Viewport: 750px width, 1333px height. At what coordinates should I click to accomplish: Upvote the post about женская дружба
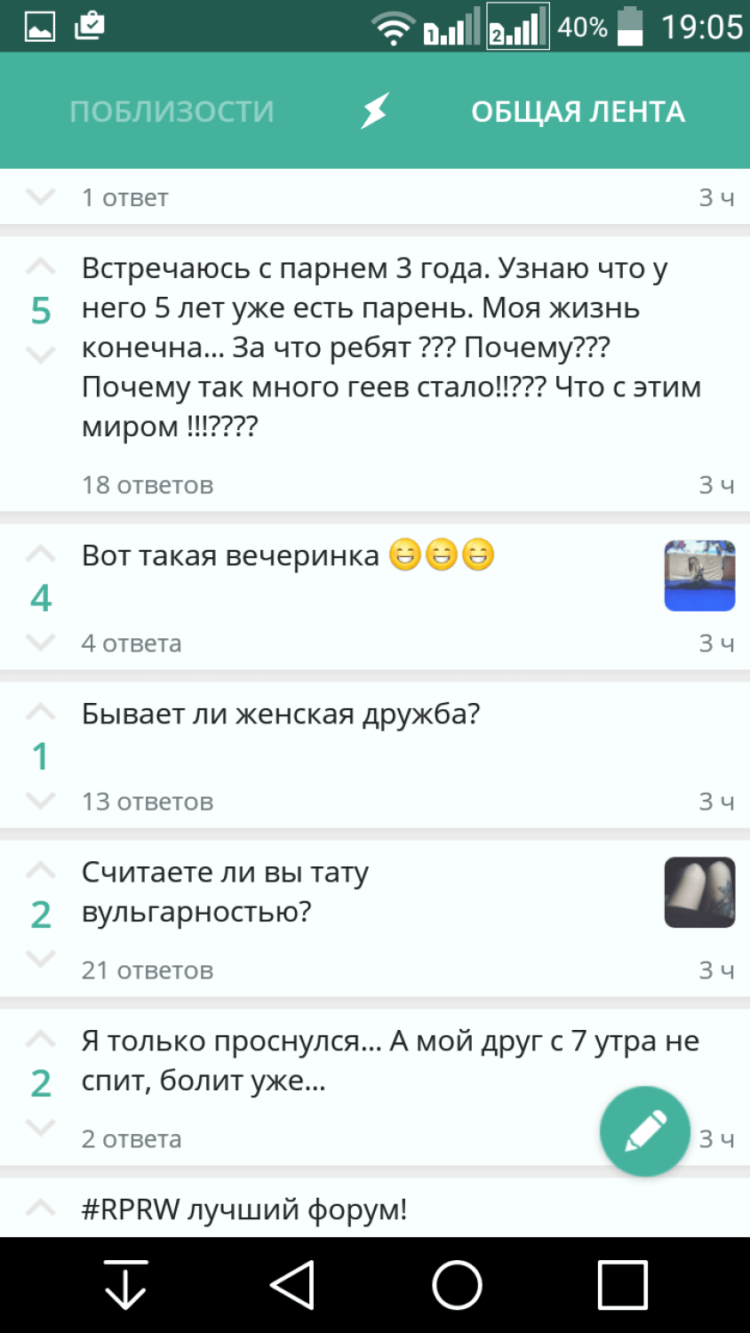(x=40, y=711)
